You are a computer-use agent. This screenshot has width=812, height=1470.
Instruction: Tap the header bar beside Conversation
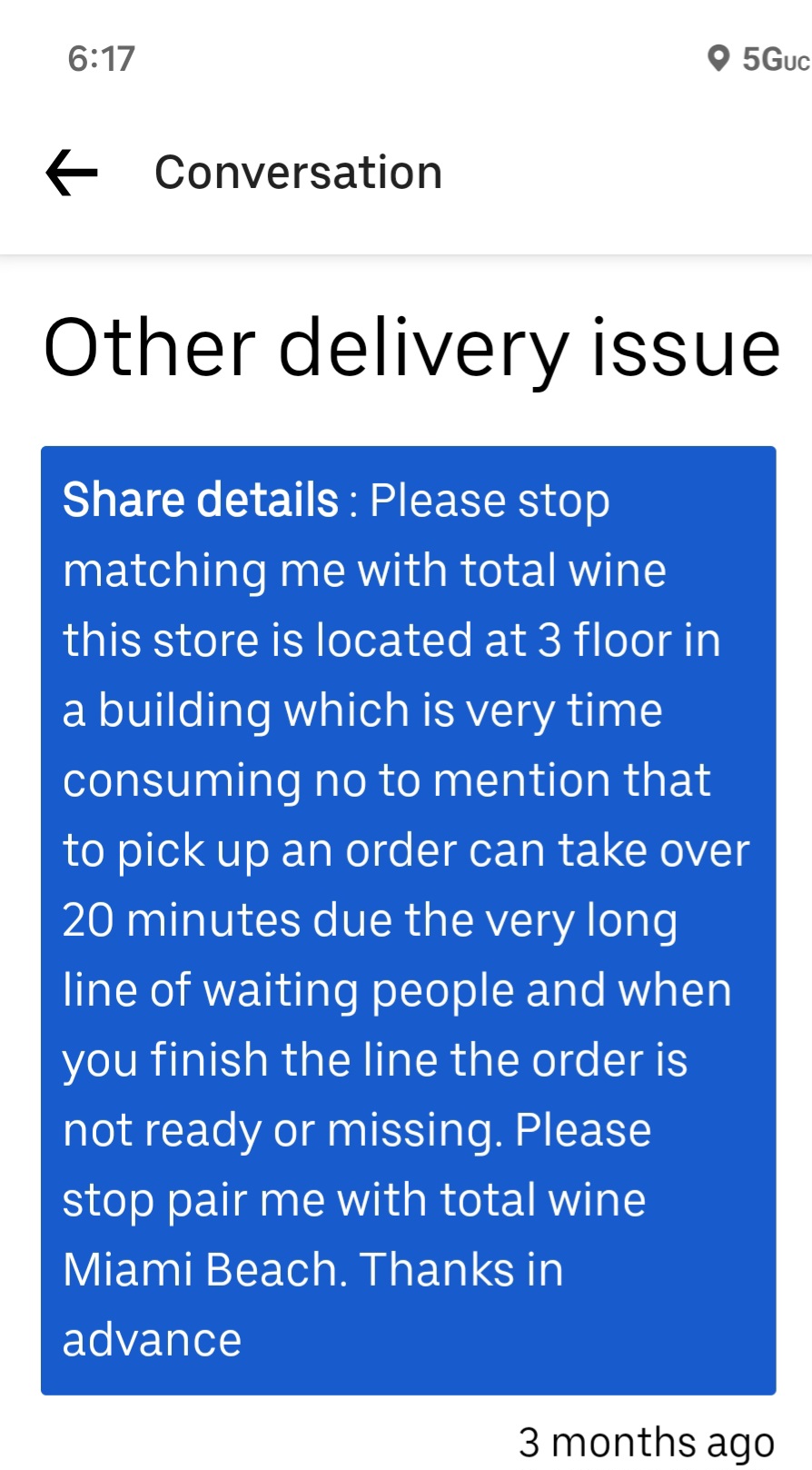tap(590, 172)
